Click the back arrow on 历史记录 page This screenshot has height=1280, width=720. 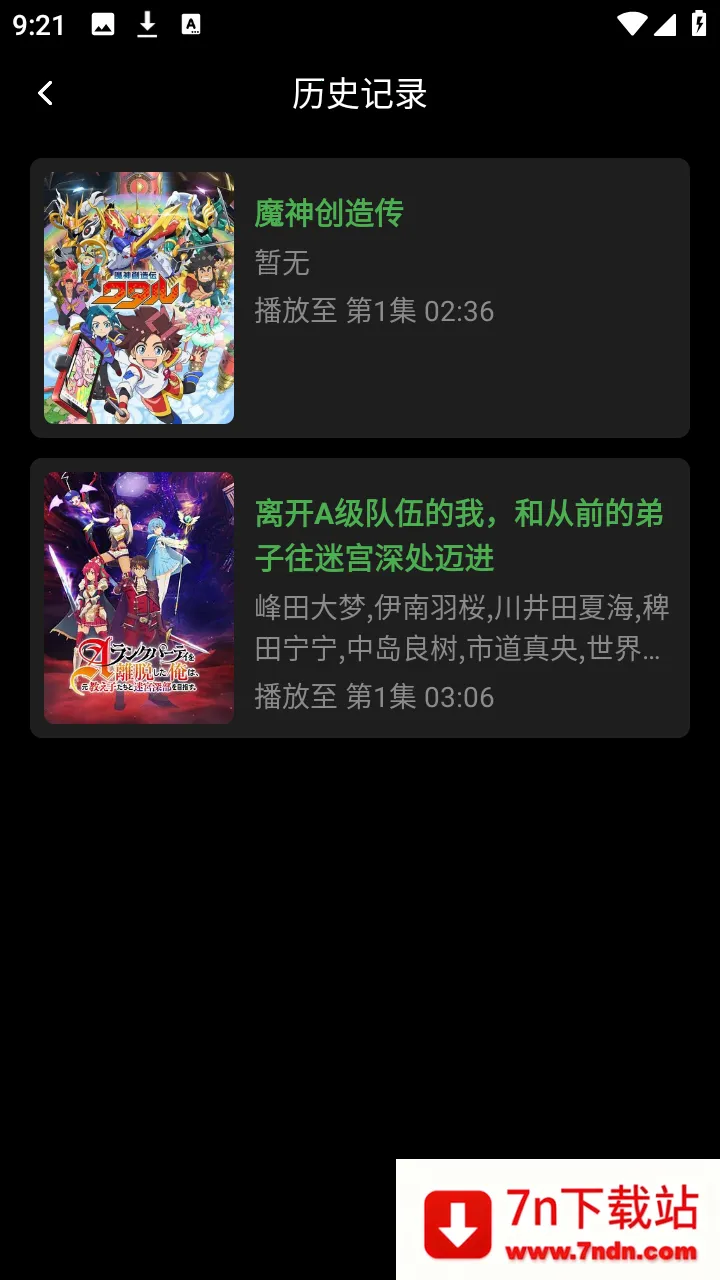pyautogui.click(x=45, y=92)
